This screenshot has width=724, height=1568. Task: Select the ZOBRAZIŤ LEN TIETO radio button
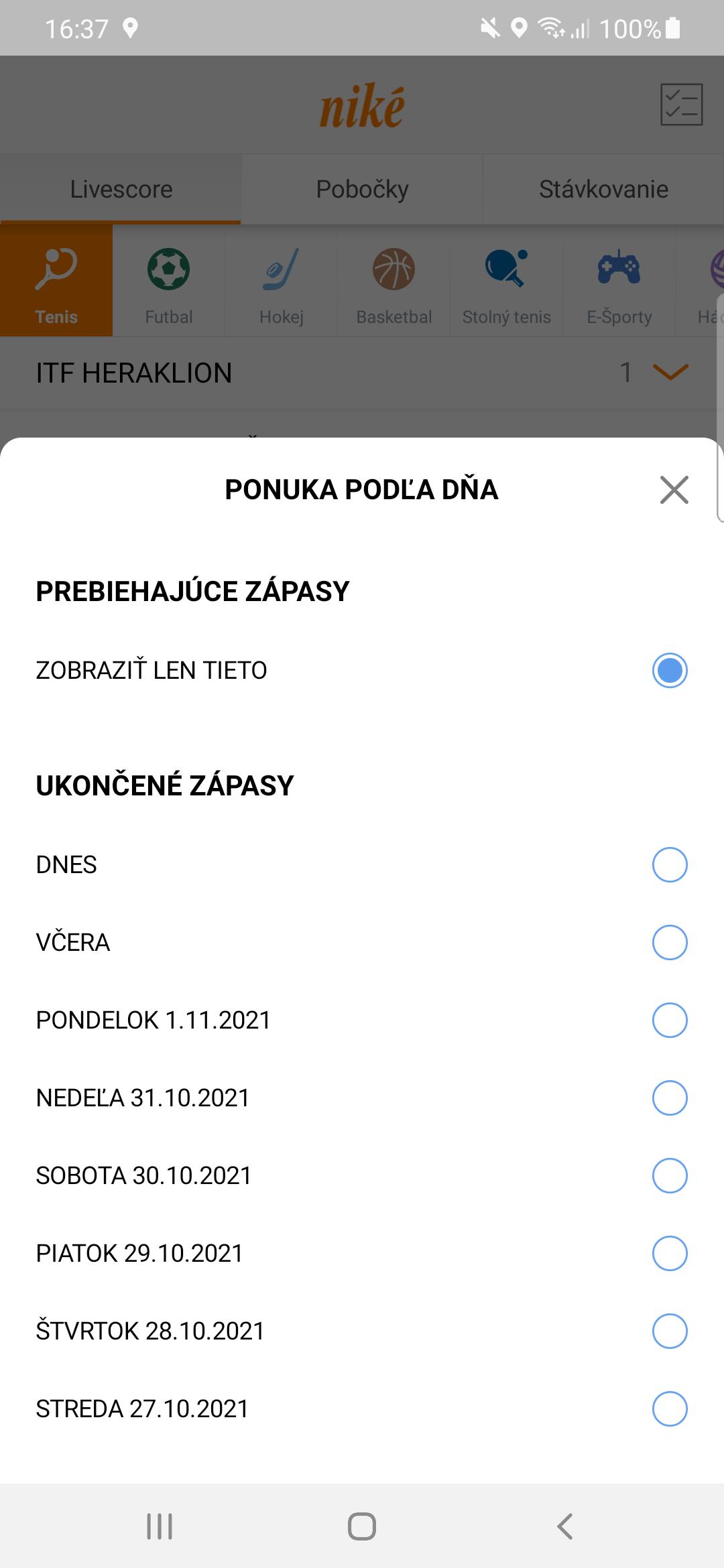(670, 669)
